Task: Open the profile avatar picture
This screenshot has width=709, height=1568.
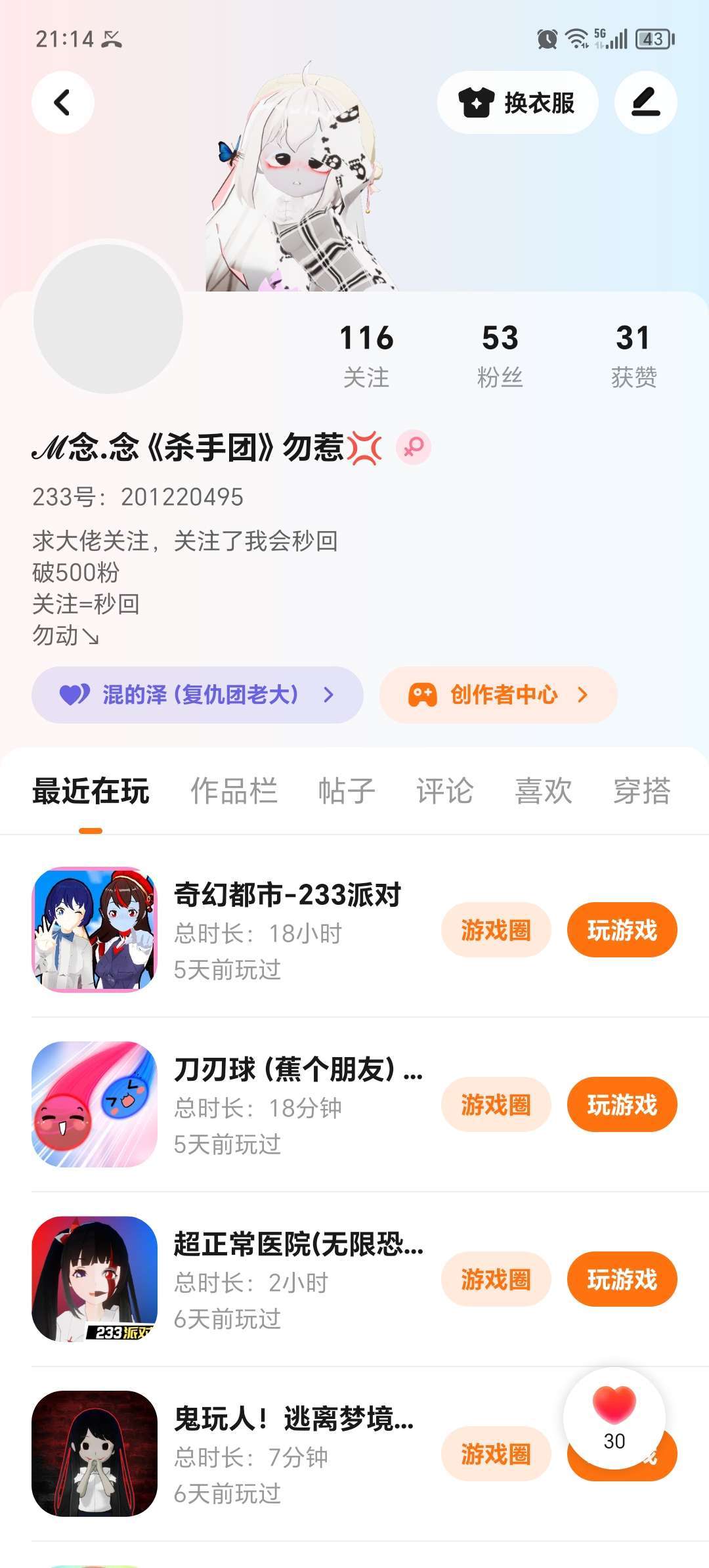Action: tap(108, 319)
